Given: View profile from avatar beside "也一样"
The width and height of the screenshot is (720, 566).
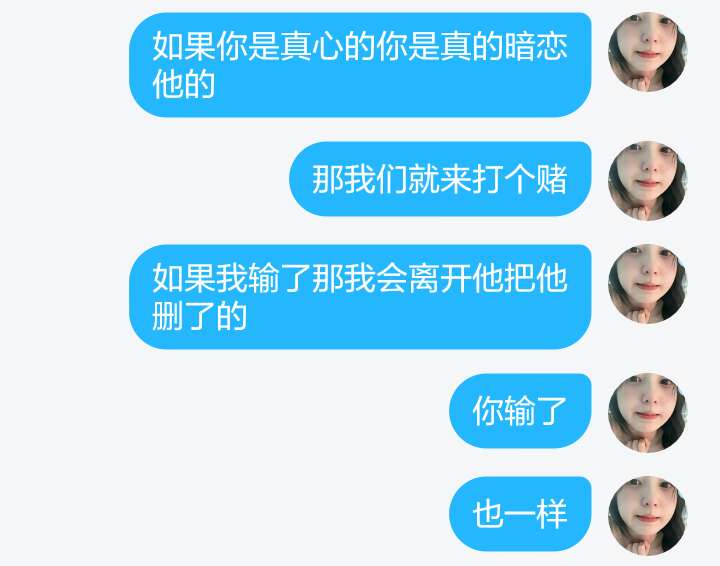Looking at the screenshot, I should pos(647,516).
